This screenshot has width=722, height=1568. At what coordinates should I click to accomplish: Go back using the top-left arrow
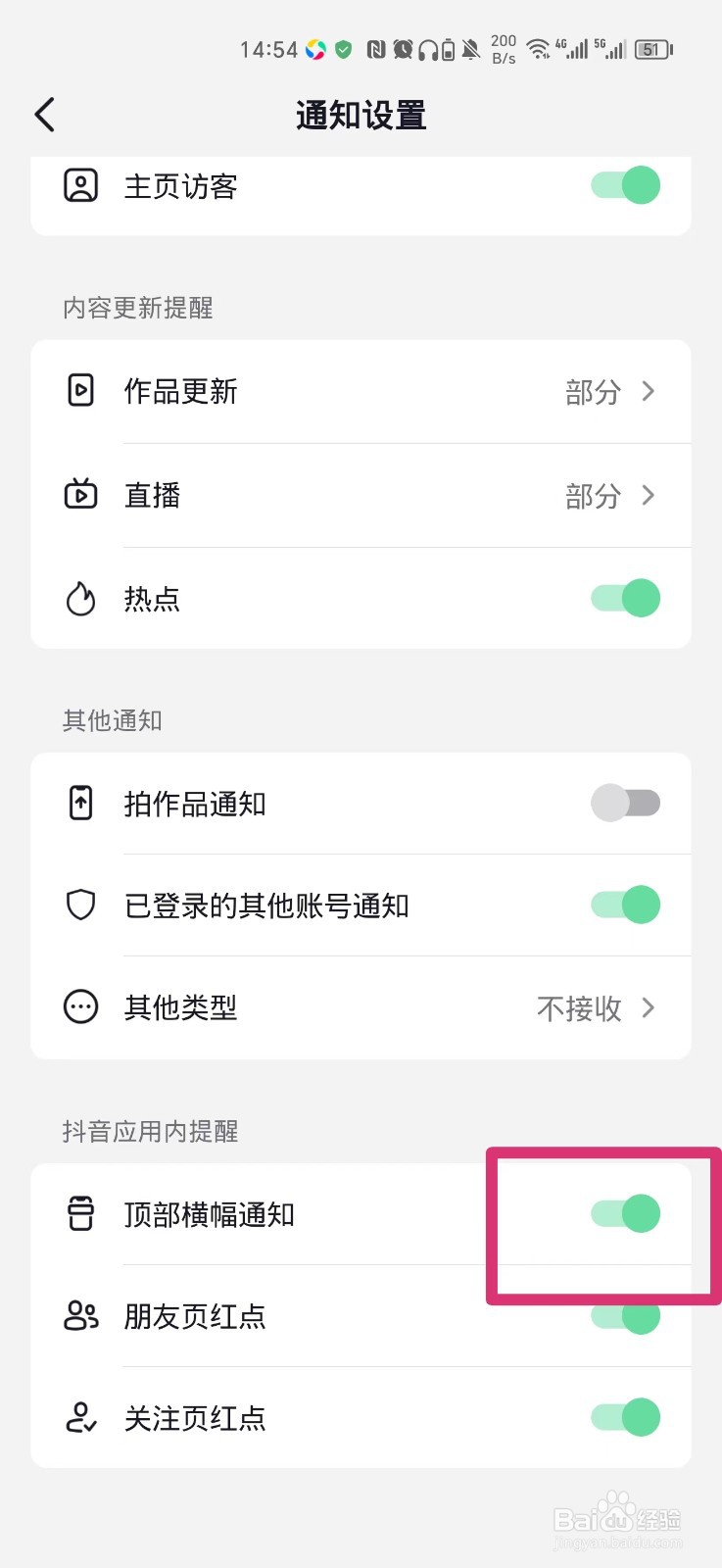pyautogui.click(x=43, y=115)
